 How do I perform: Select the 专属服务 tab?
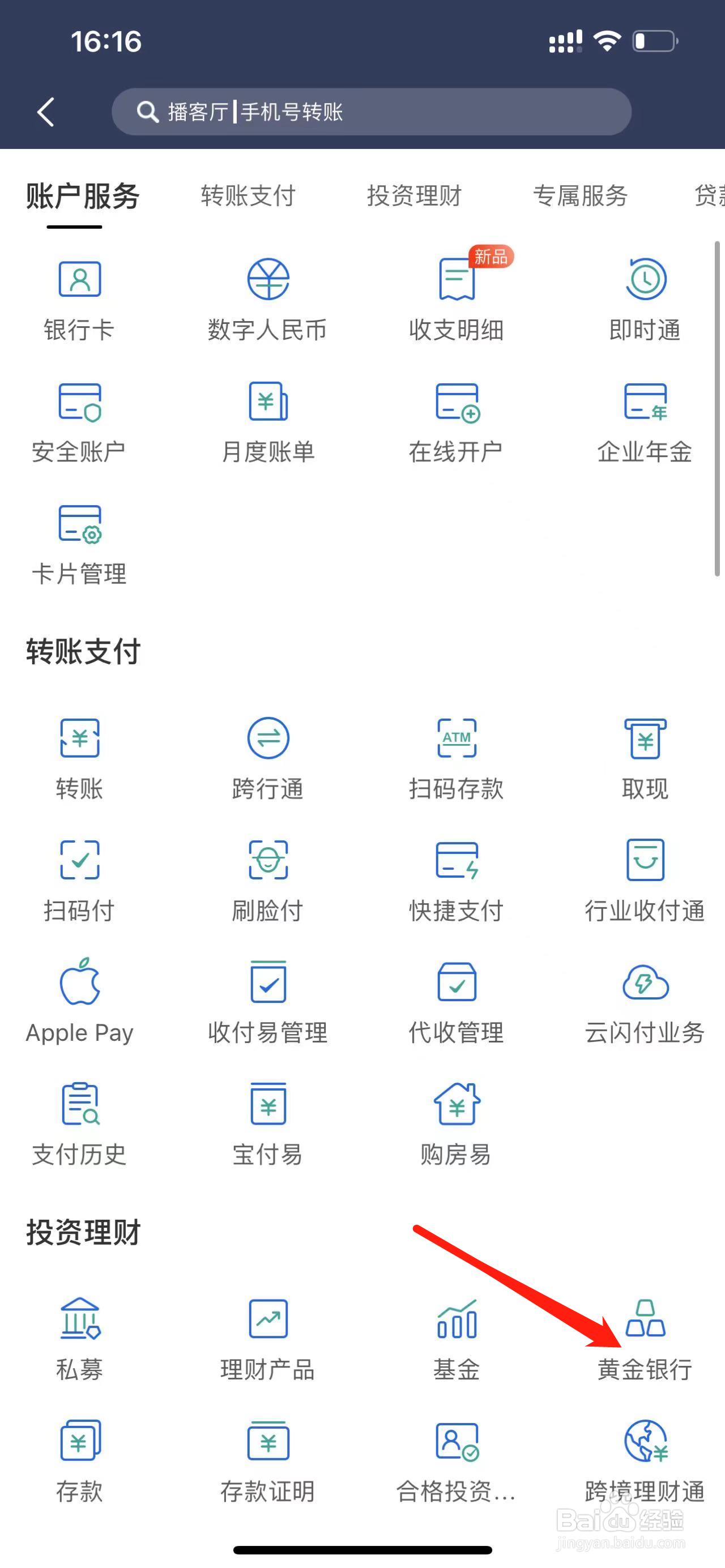(x=580, y=196)
